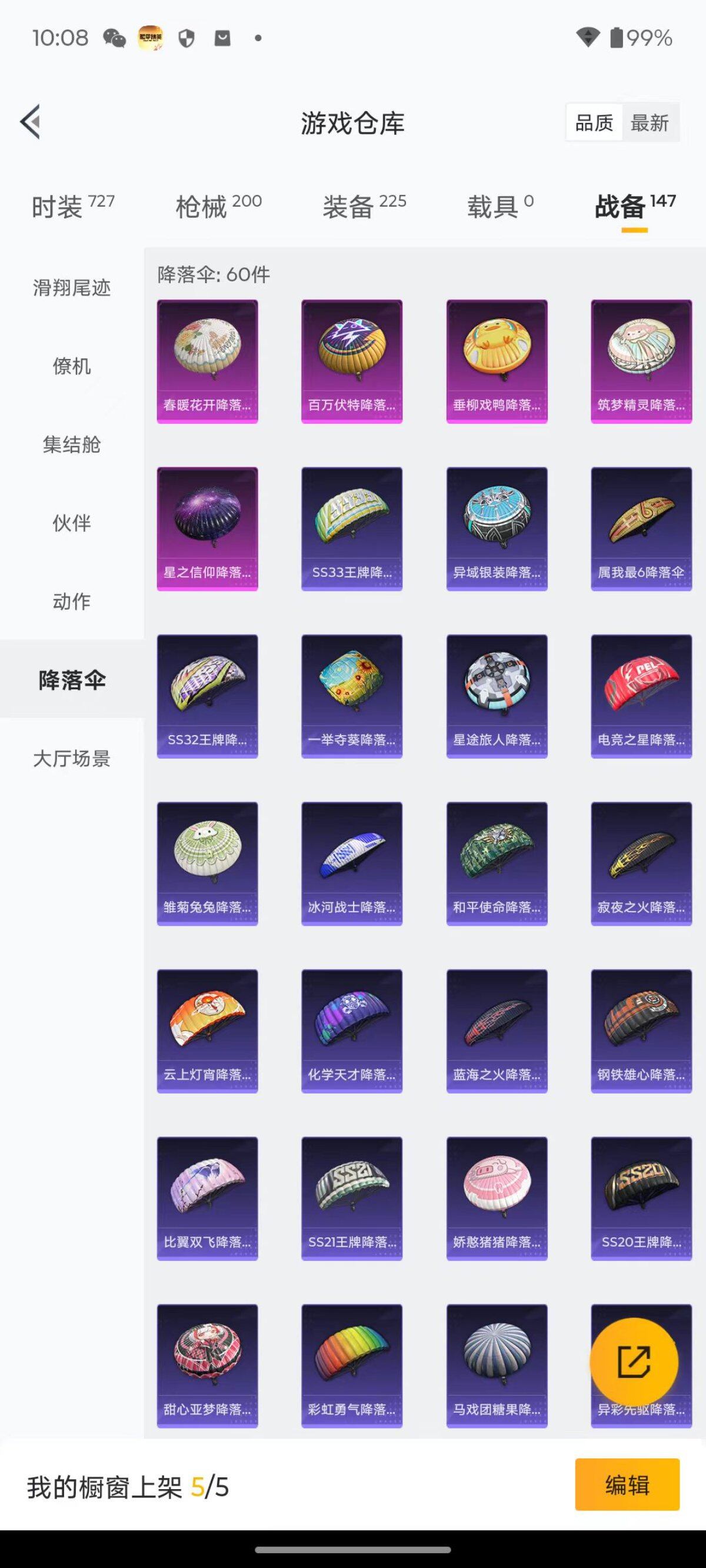Tap the 编辑 button
706x1568 pixels.
(627, 1484)
